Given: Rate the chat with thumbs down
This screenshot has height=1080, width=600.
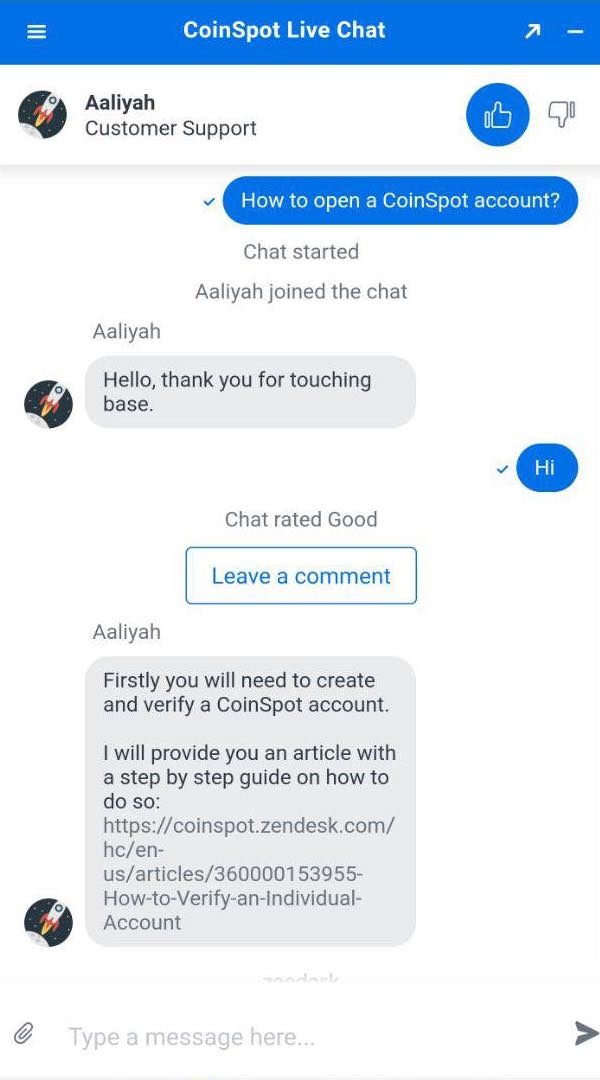Looking at the screenshot, I should [561, 115].
